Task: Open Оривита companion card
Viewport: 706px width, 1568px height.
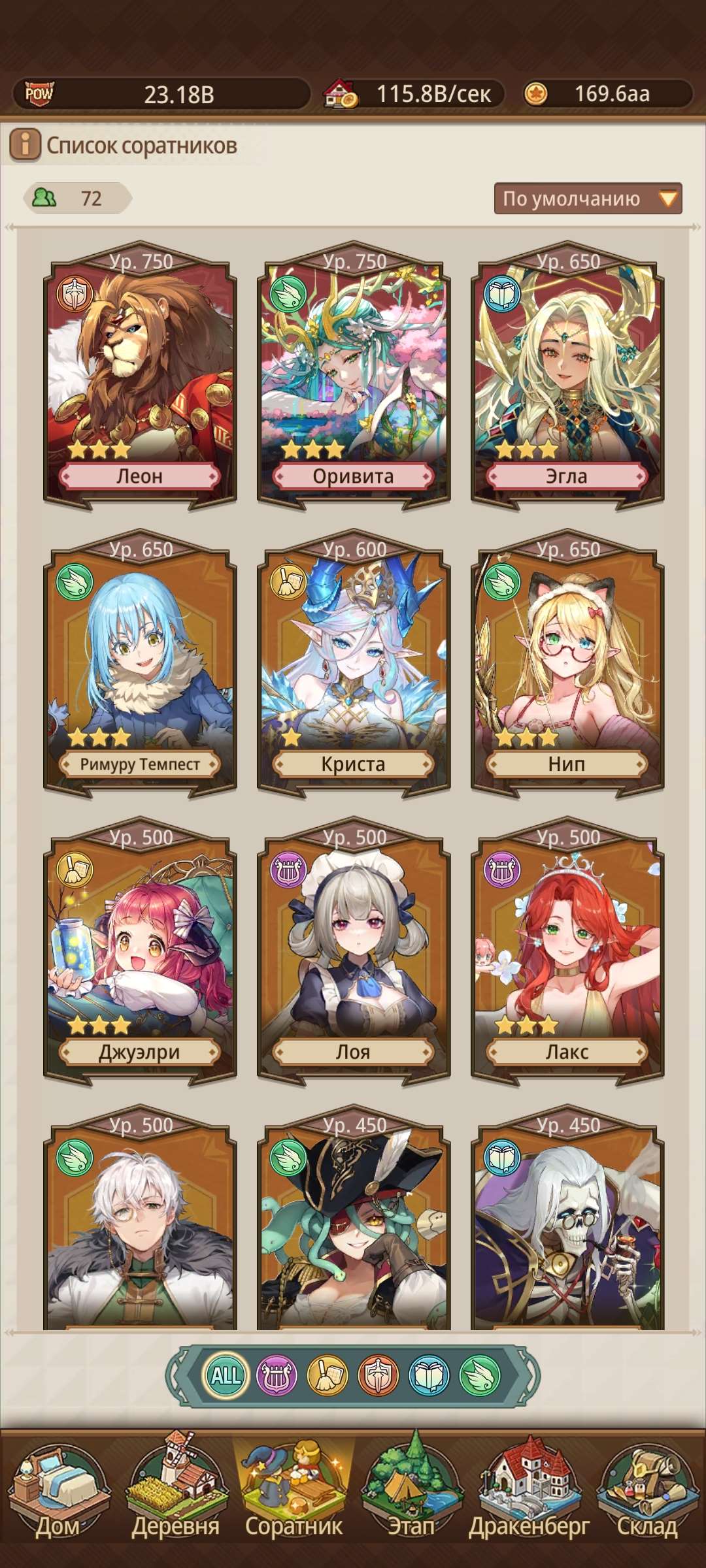Action: coord(354,376)
